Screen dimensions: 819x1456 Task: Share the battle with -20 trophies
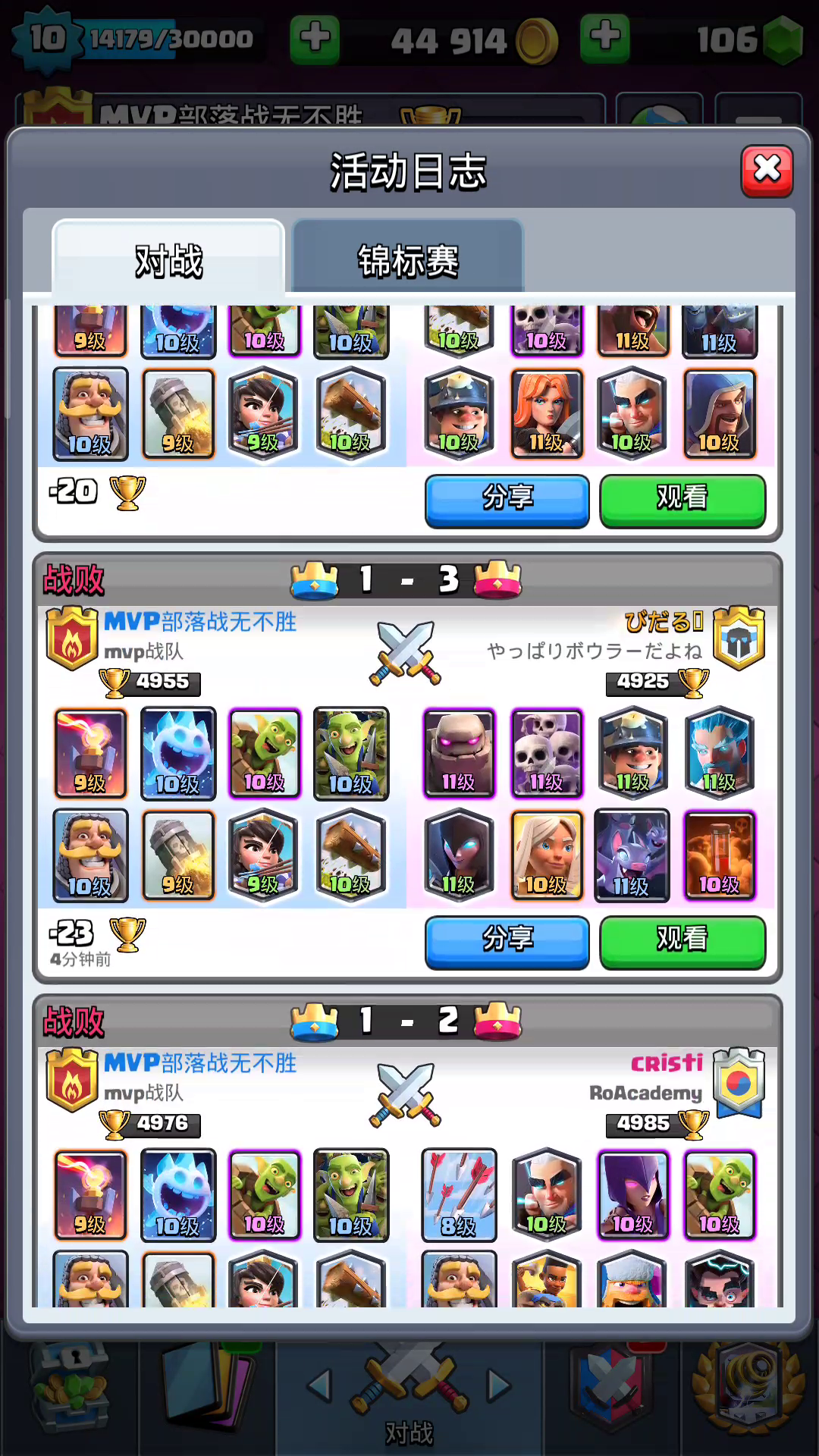[x=507, y=500]
